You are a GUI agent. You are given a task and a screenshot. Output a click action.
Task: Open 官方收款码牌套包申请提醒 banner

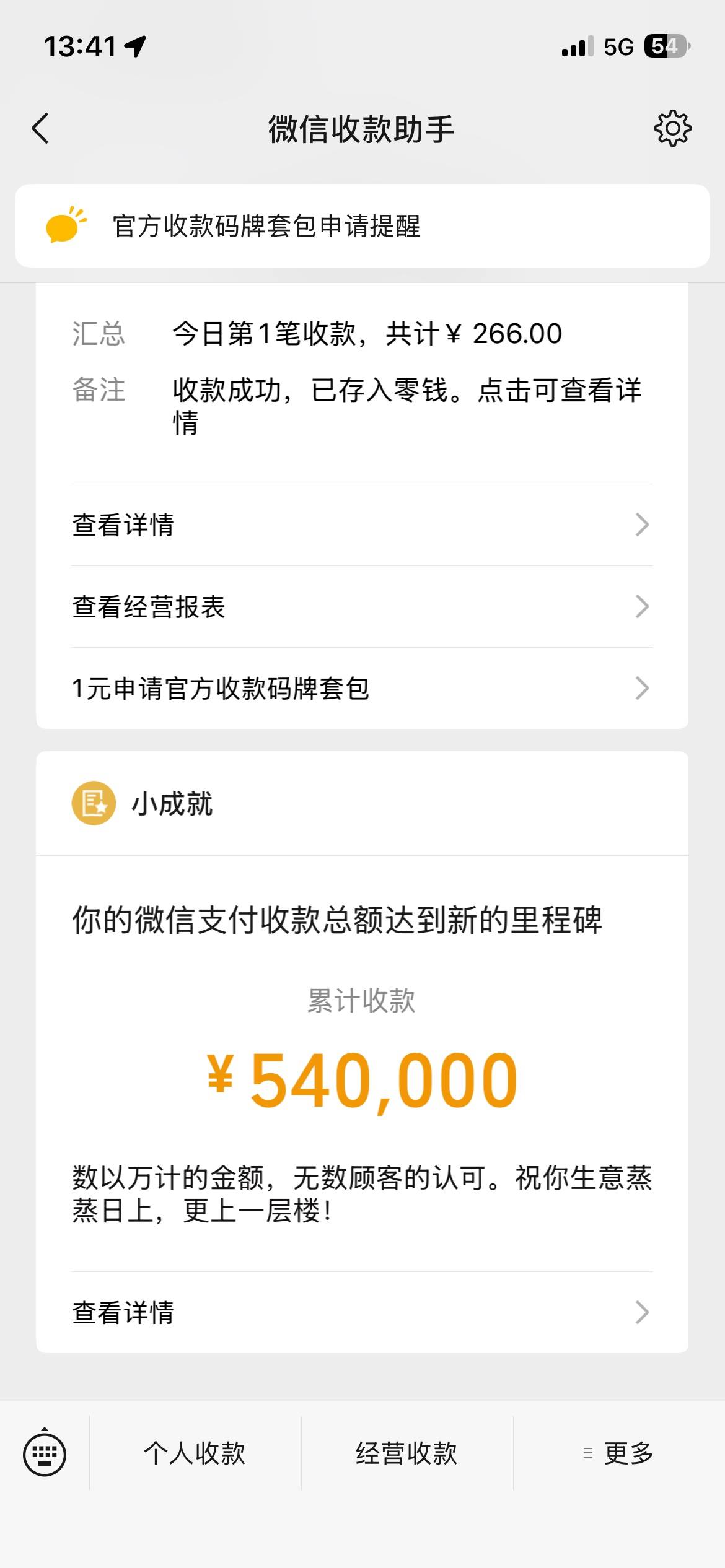pos(362,226)
